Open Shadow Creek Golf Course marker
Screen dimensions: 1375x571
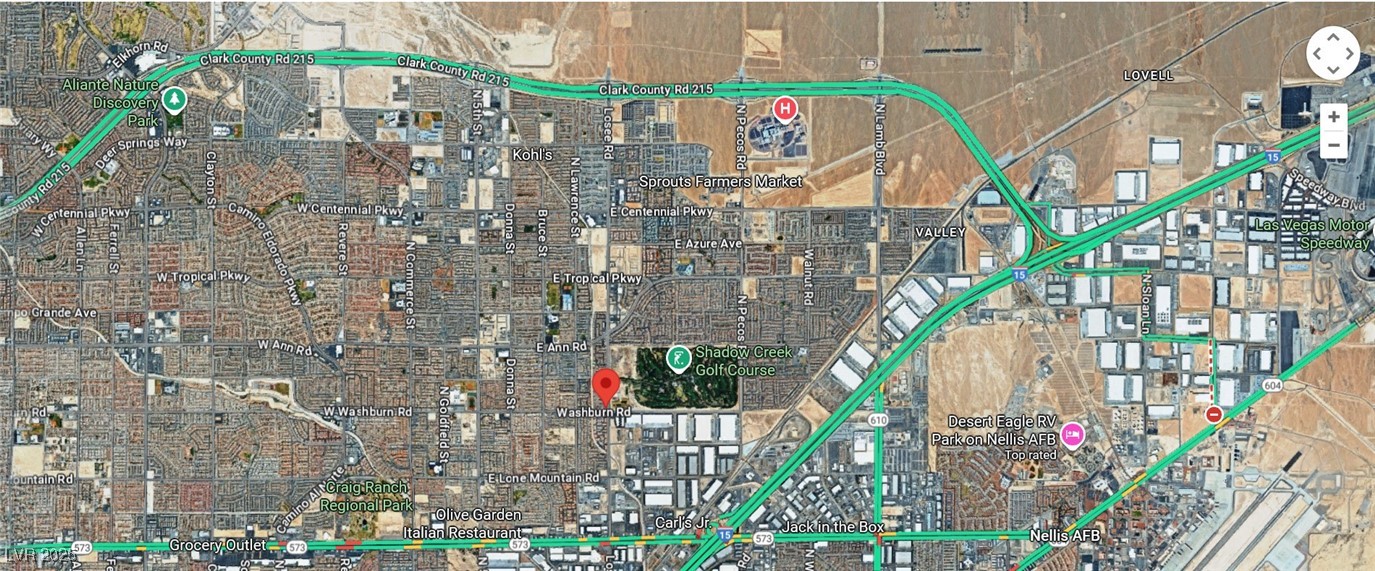678,358
